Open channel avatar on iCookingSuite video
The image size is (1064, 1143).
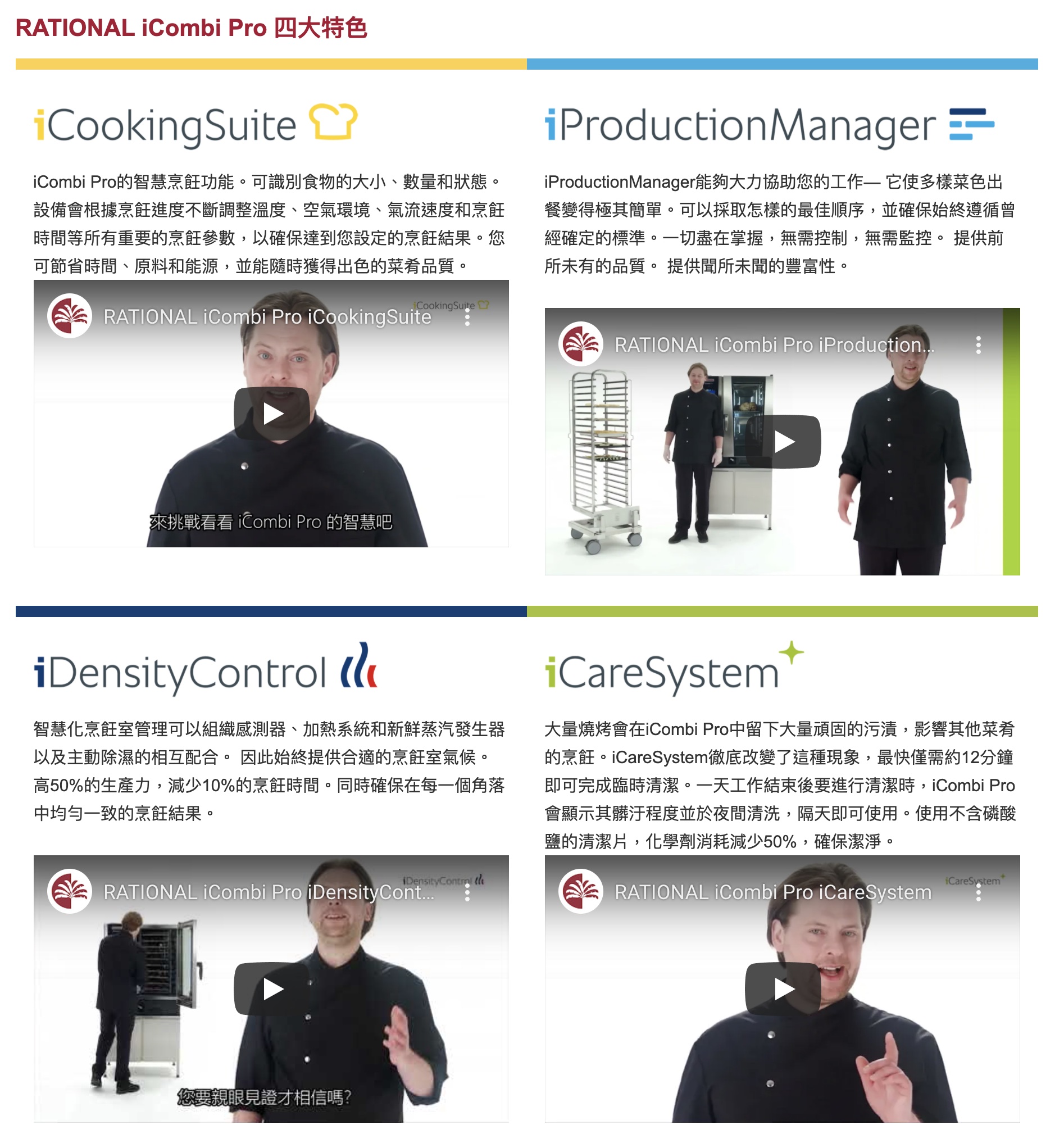pyautogui.click(x=70, y=316)
